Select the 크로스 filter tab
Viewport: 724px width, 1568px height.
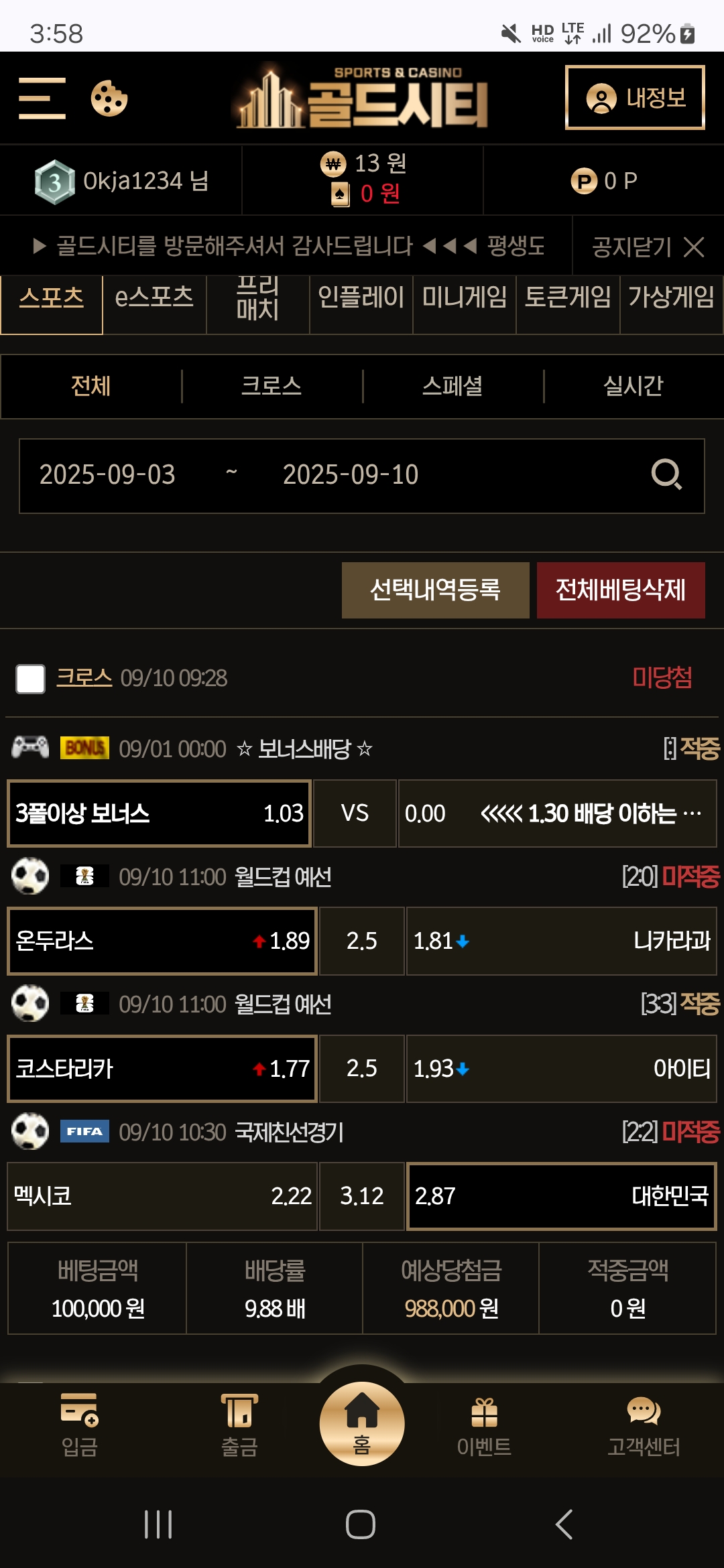point(271,386)
